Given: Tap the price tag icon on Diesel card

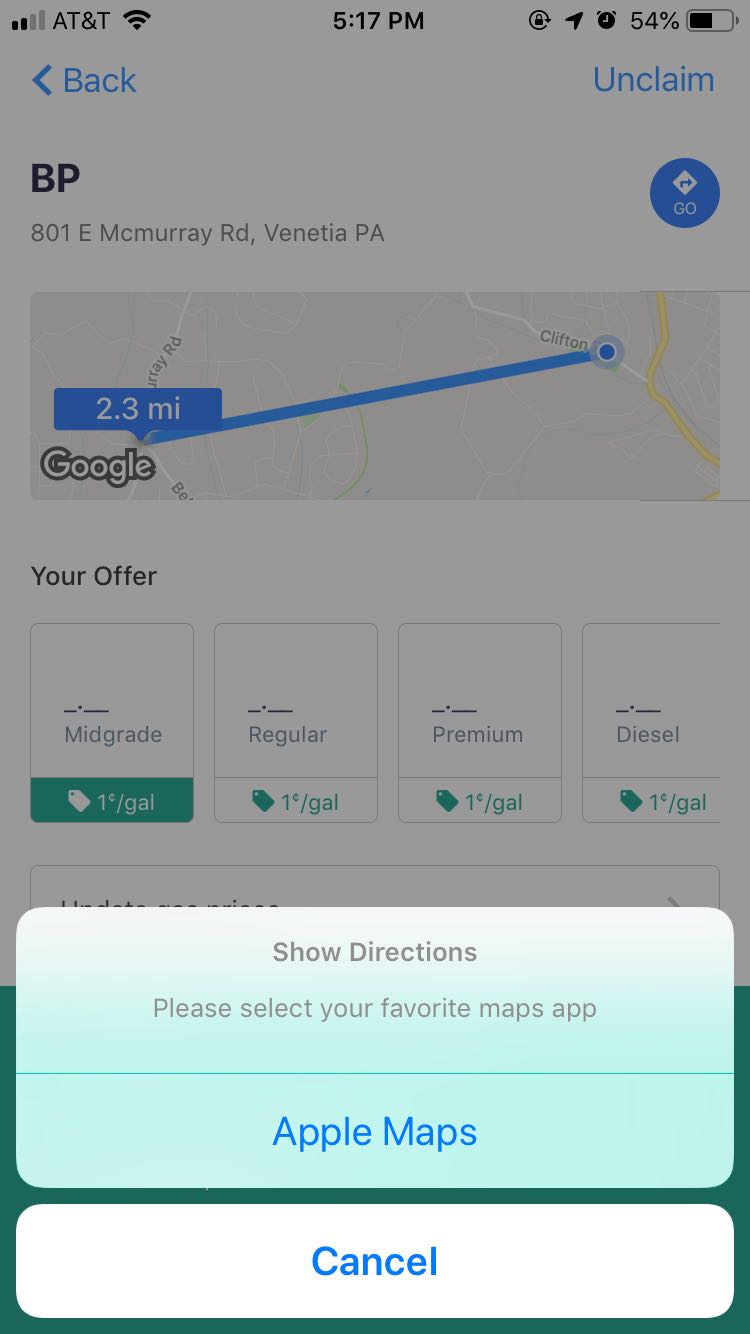Looking at the screenshot, I should tap(631, 800).
